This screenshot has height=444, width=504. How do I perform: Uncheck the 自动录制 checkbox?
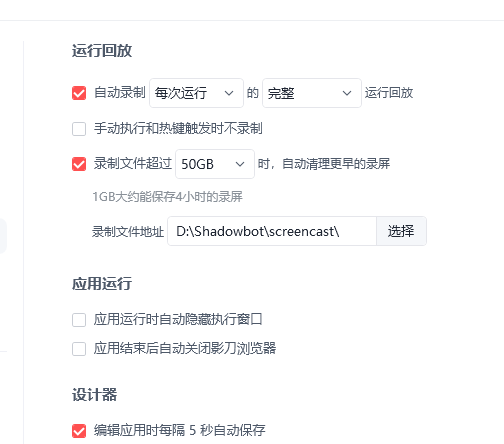(79, 93)
